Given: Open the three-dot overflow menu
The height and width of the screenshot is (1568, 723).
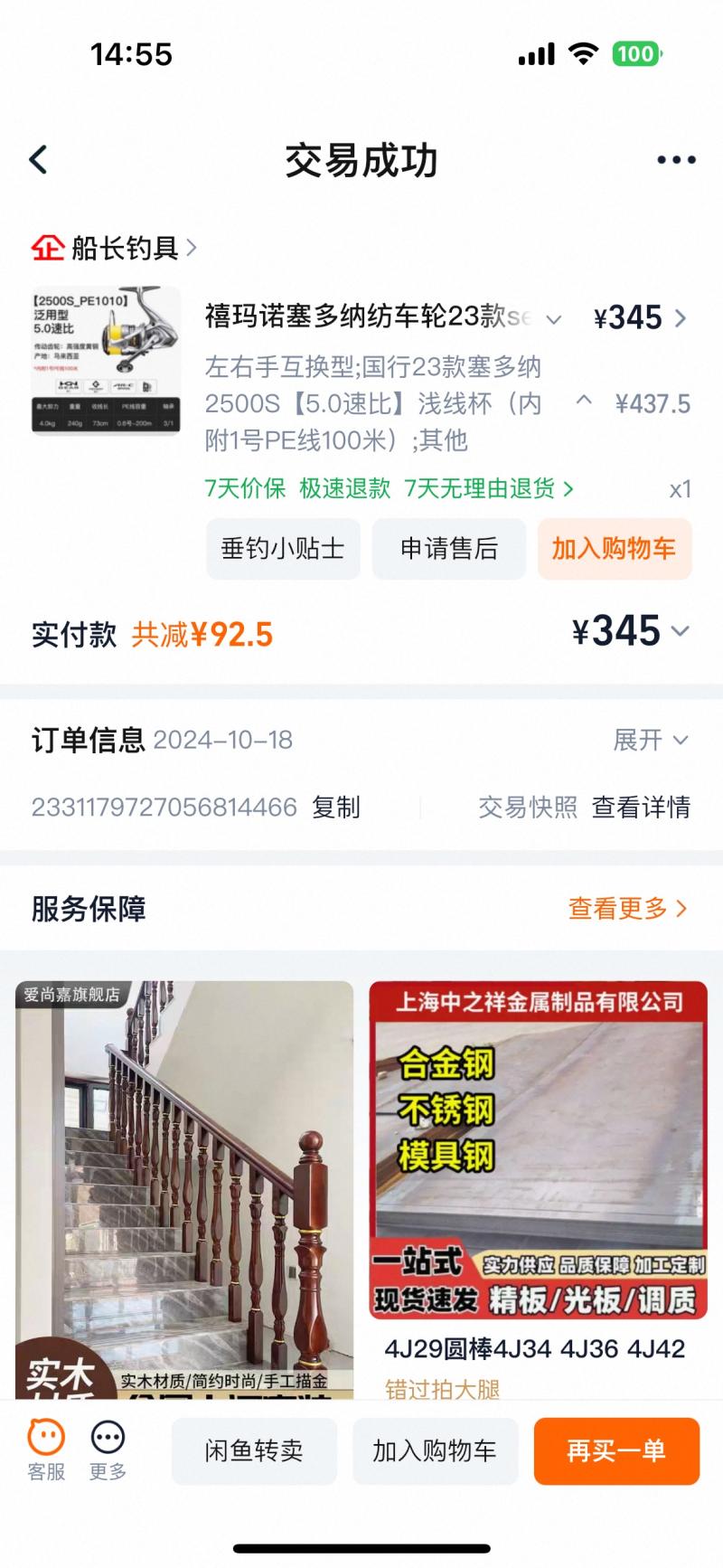Looking at the screenshot, I should click(676, 161).
